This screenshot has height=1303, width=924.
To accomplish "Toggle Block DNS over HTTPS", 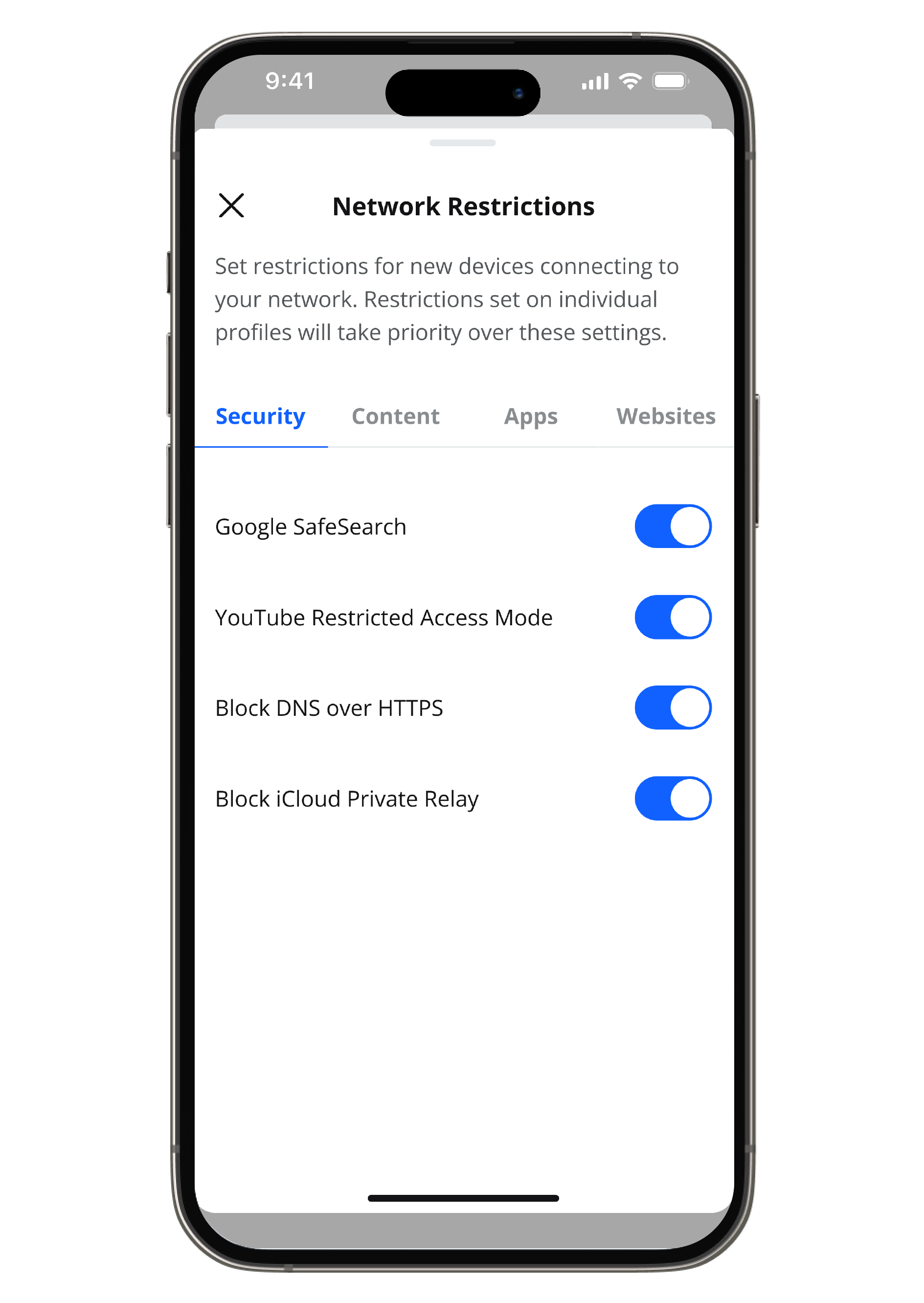I will (673, 708).
